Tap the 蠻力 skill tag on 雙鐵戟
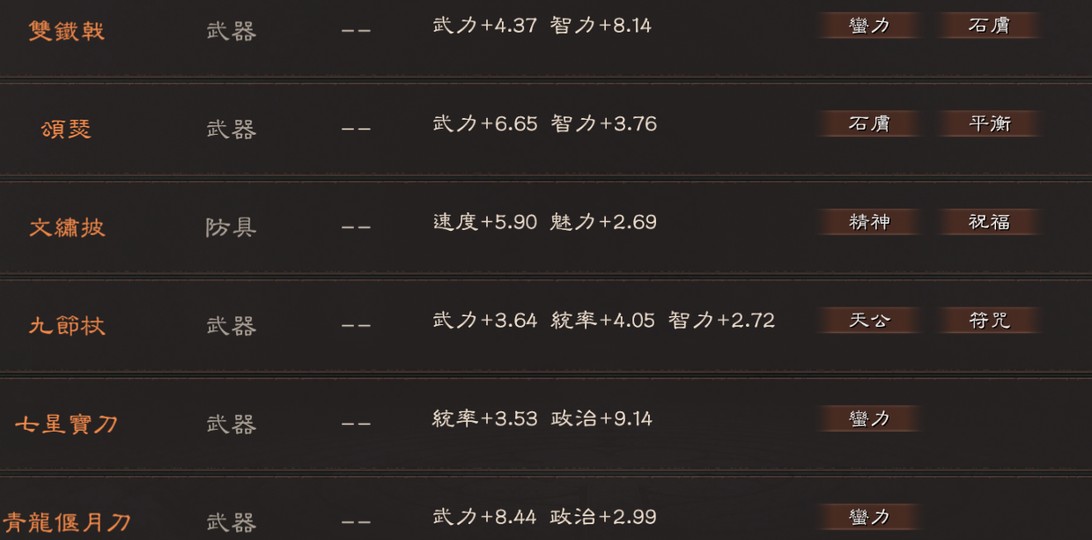Screen dimensions: 1092x540 [x=868, y=26]
